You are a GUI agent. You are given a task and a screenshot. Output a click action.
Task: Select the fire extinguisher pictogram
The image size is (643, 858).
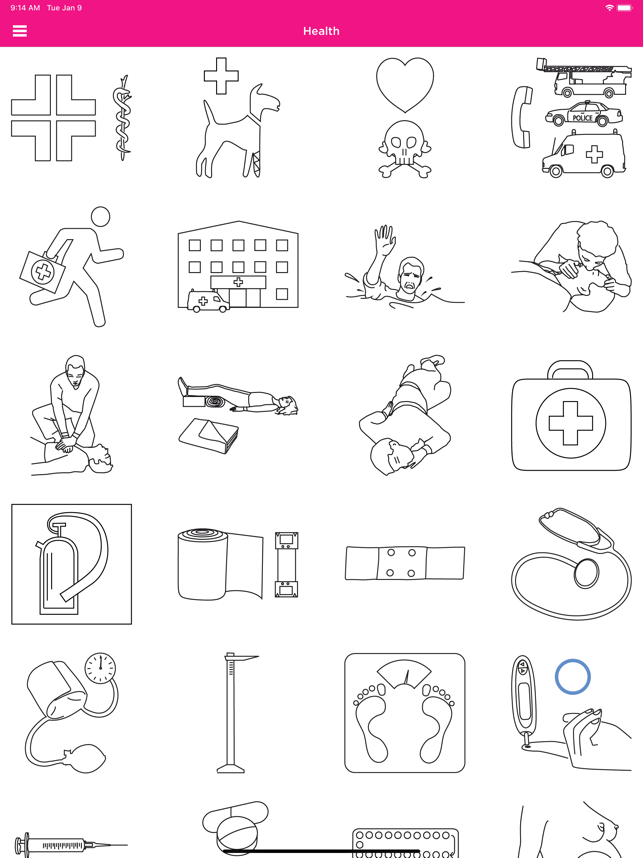click(71, 564)
